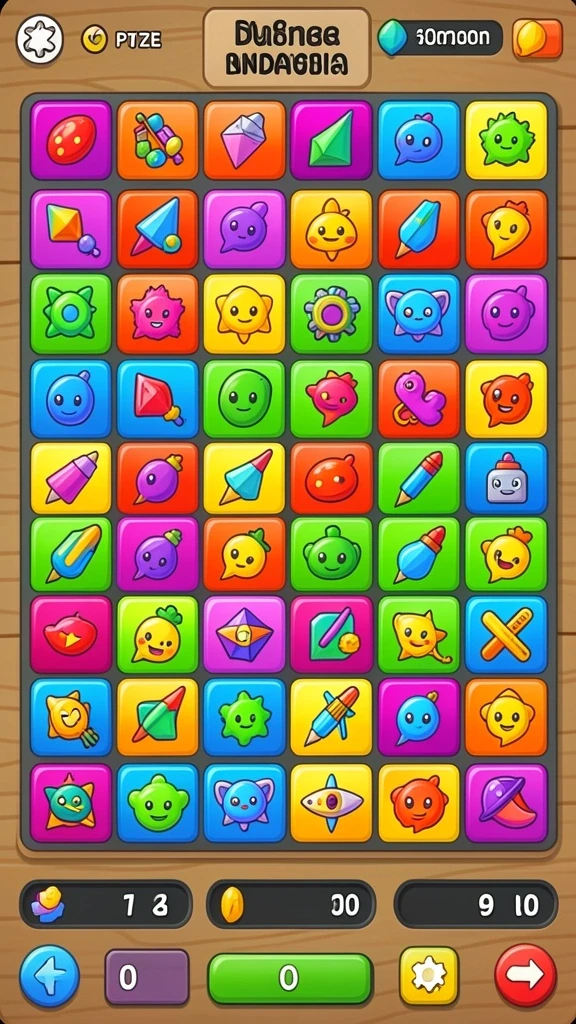Tap the orange coin button in the header
The width and height of the screenshot is (576, 1024).
coord(537,39)
